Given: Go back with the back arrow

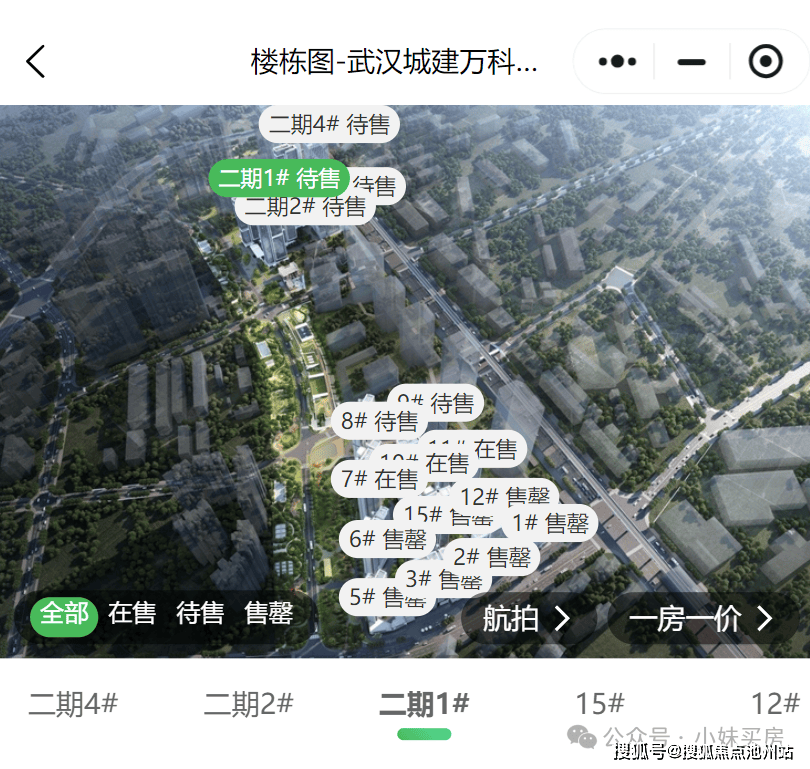Looking at the screenshot, I should (x=36, y=62).
